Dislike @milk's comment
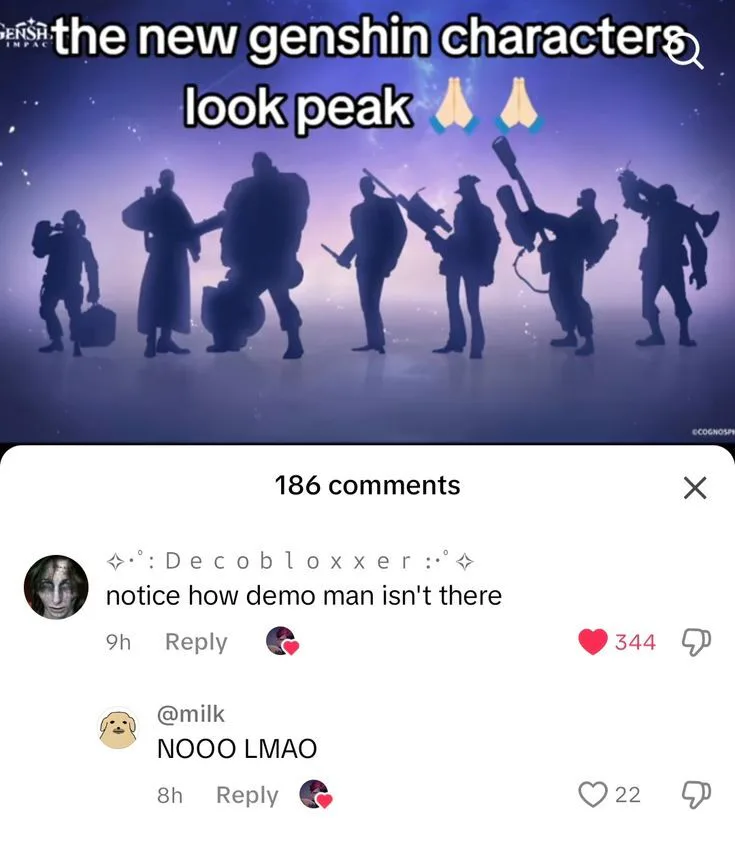 pyautogui.click(x=696, y=795)
